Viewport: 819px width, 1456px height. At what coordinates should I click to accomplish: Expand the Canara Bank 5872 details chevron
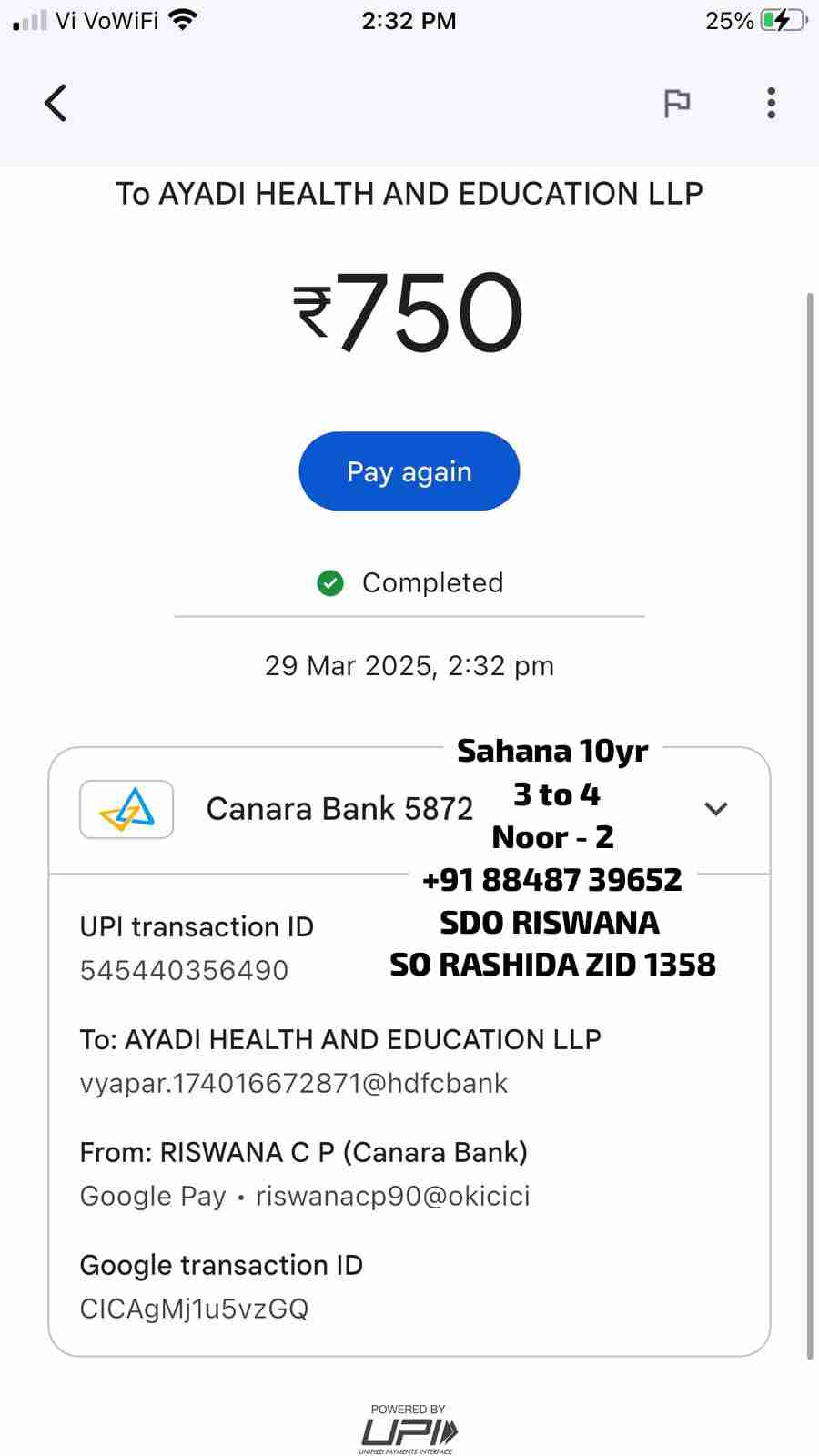[716, 808]
